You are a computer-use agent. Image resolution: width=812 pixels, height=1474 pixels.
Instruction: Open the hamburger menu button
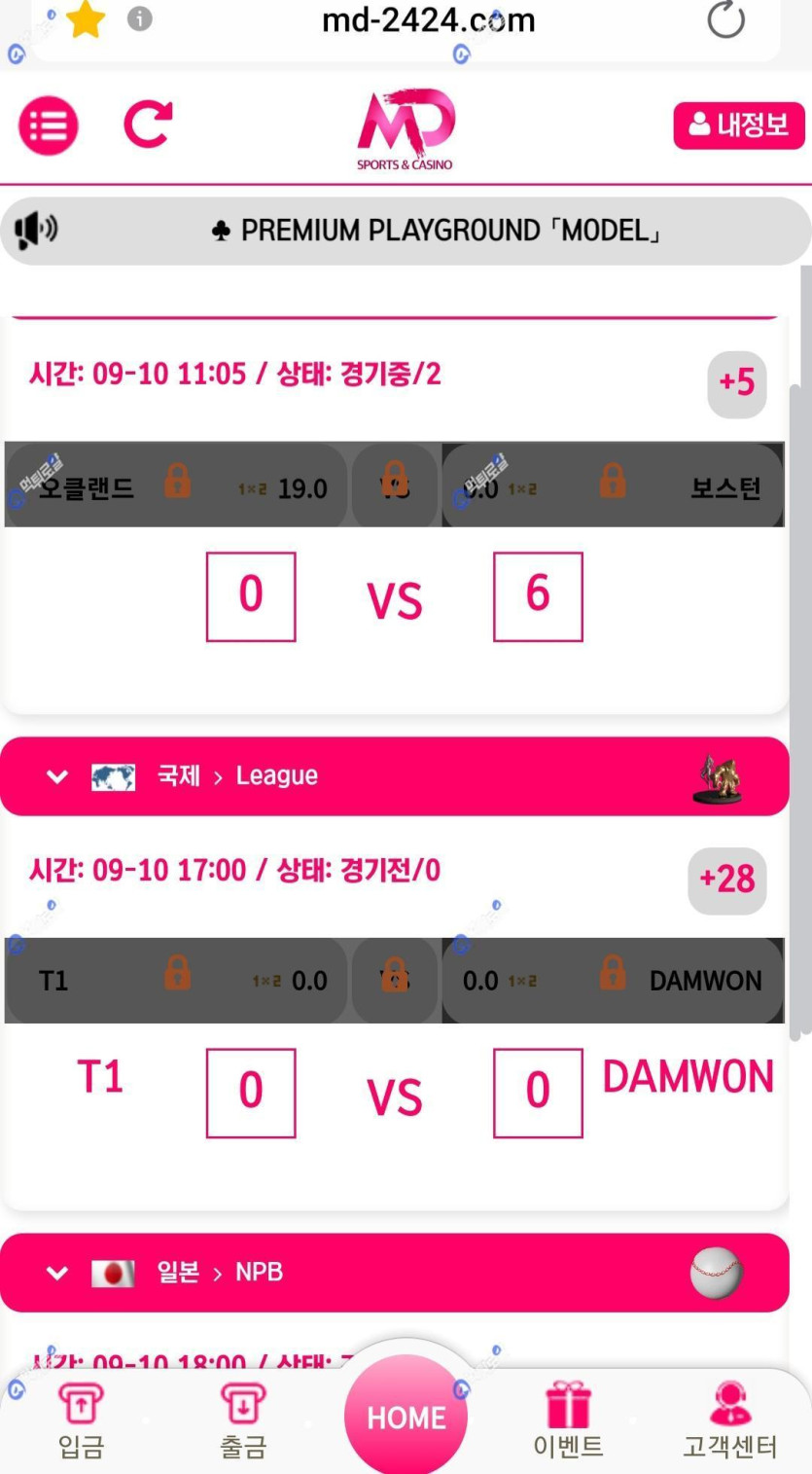pos(49,126)
